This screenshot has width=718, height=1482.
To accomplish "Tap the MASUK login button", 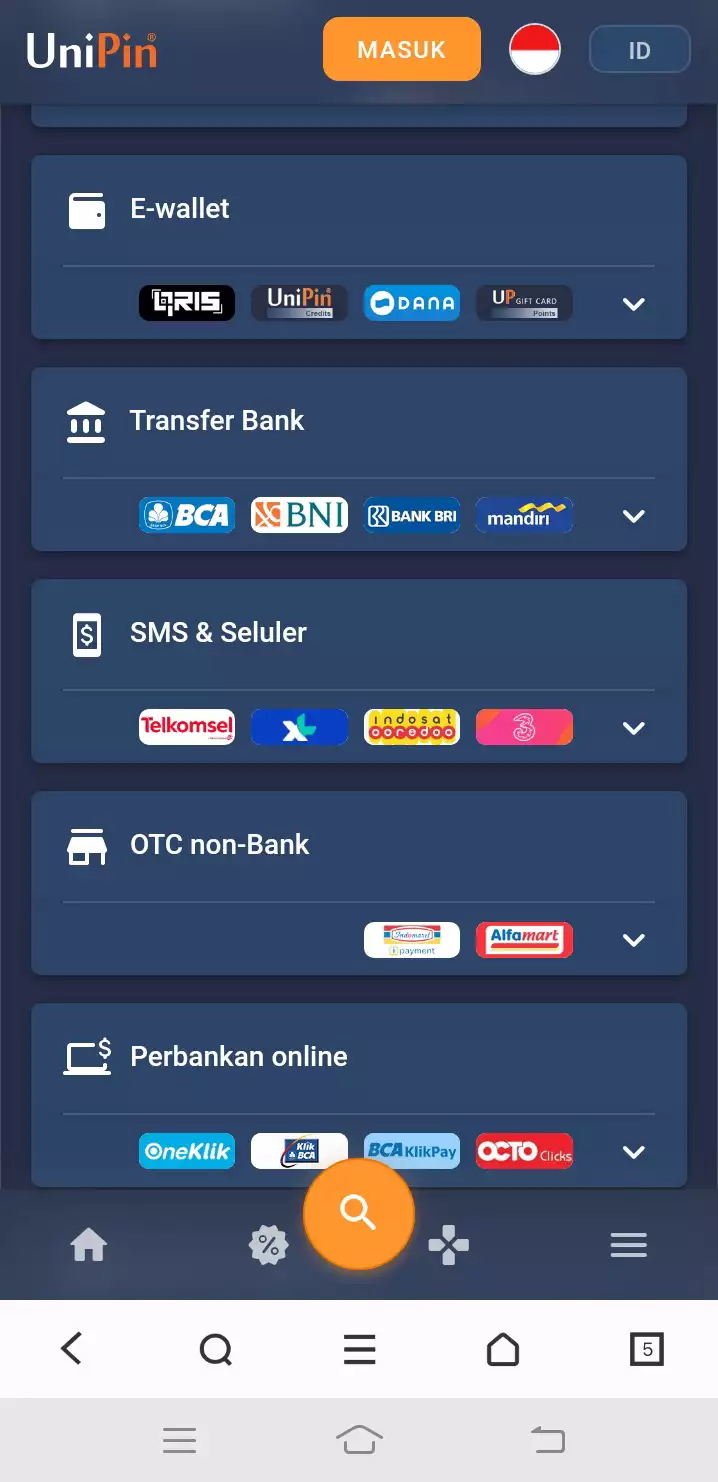I will pos(401,49).
